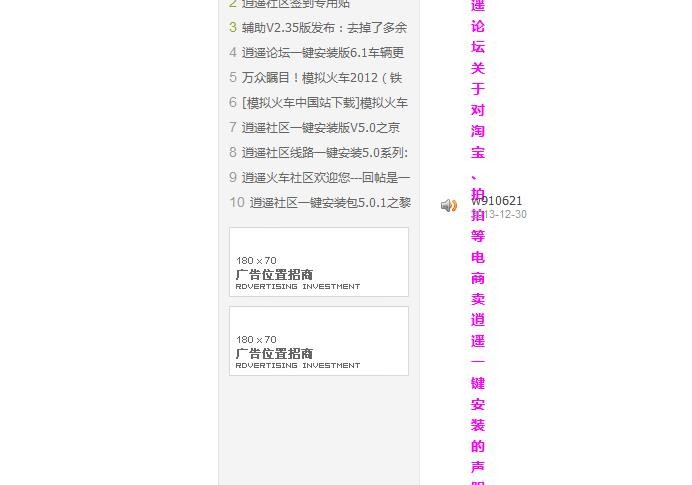Open post 4 逍遥论坛一键安装版6.1车辆更
The height and width of the screenshot is (485, 692).
click(323, 53)
